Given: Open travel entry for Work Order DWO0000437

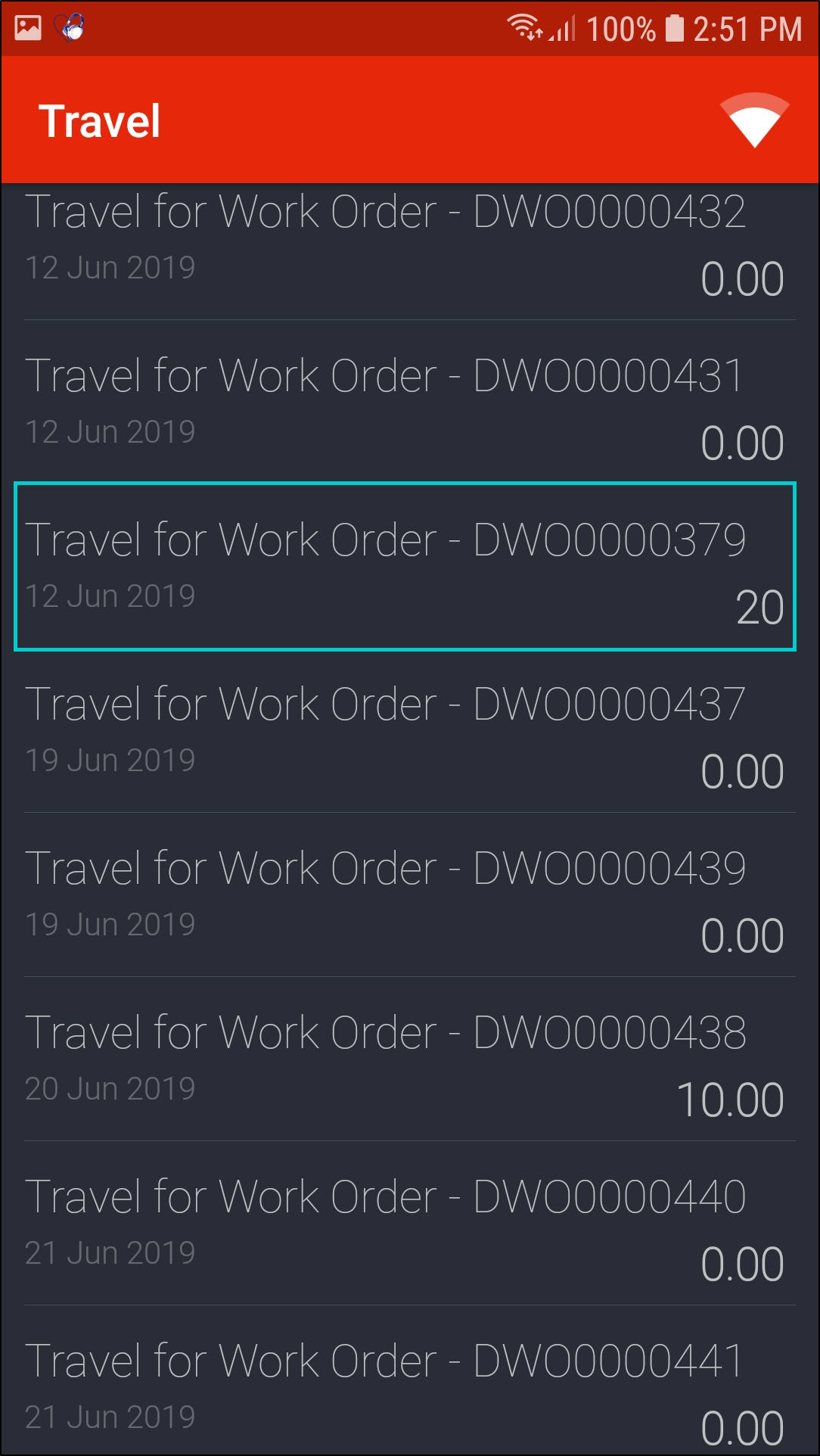Looking at the screenshot, I should 408,731.
